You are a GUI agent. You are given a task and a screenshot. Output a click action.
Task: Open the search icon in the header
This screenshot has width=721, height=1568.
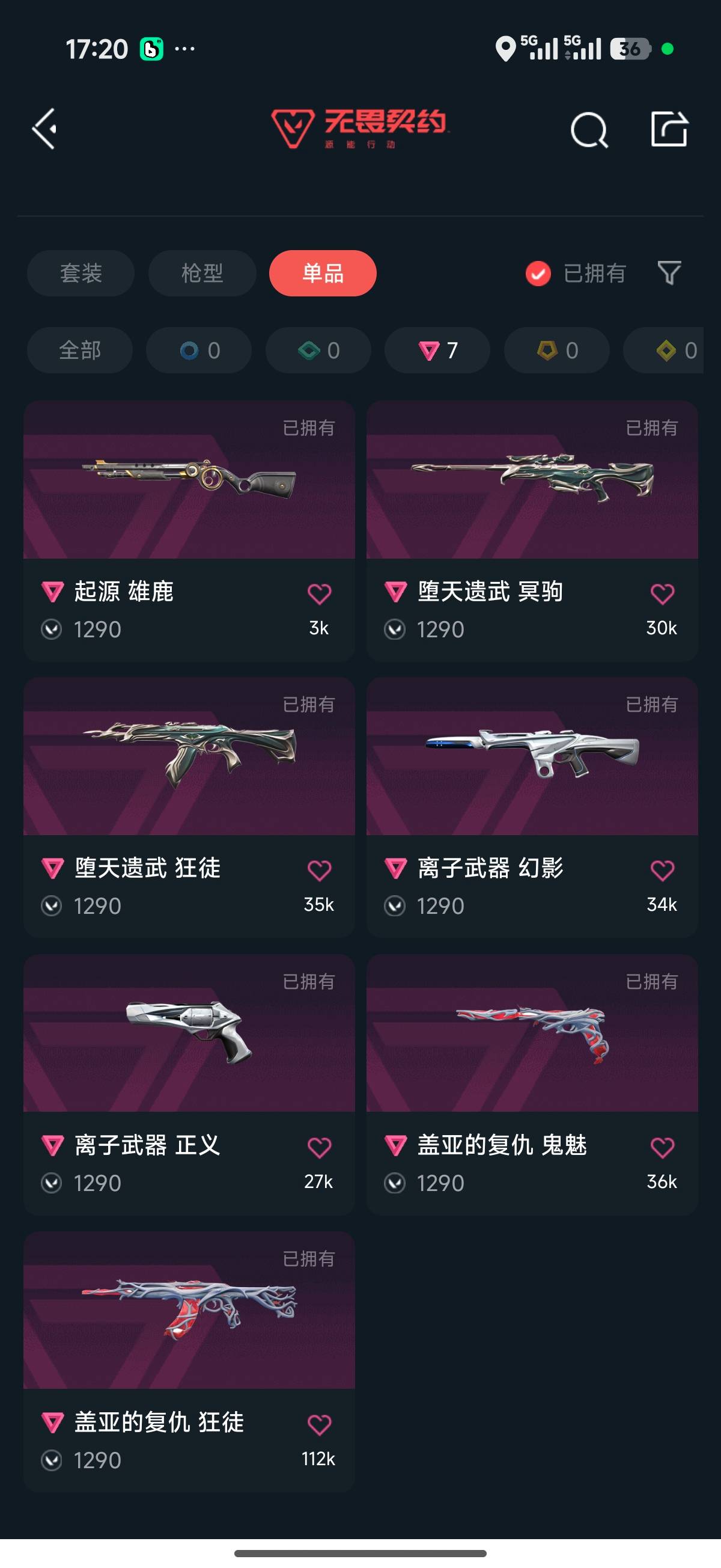(589, 130)
